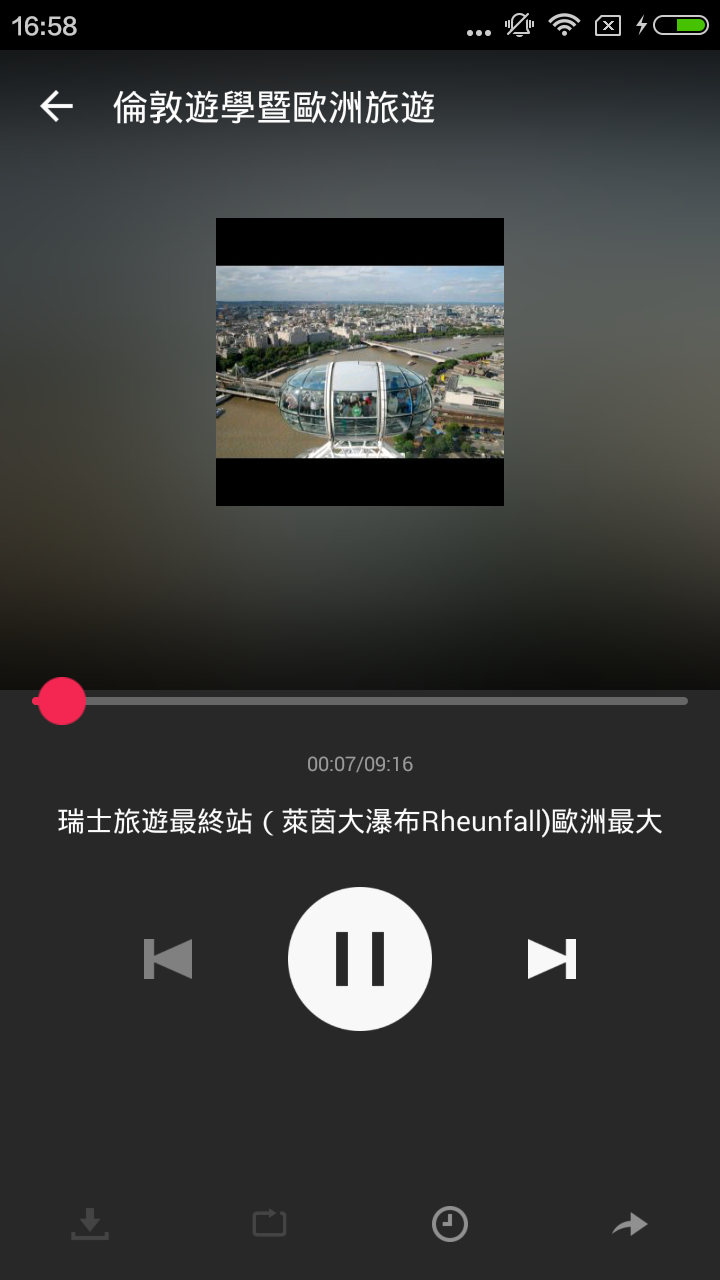Download this track
720x1280 pixels.
[x=90, y=1224]
